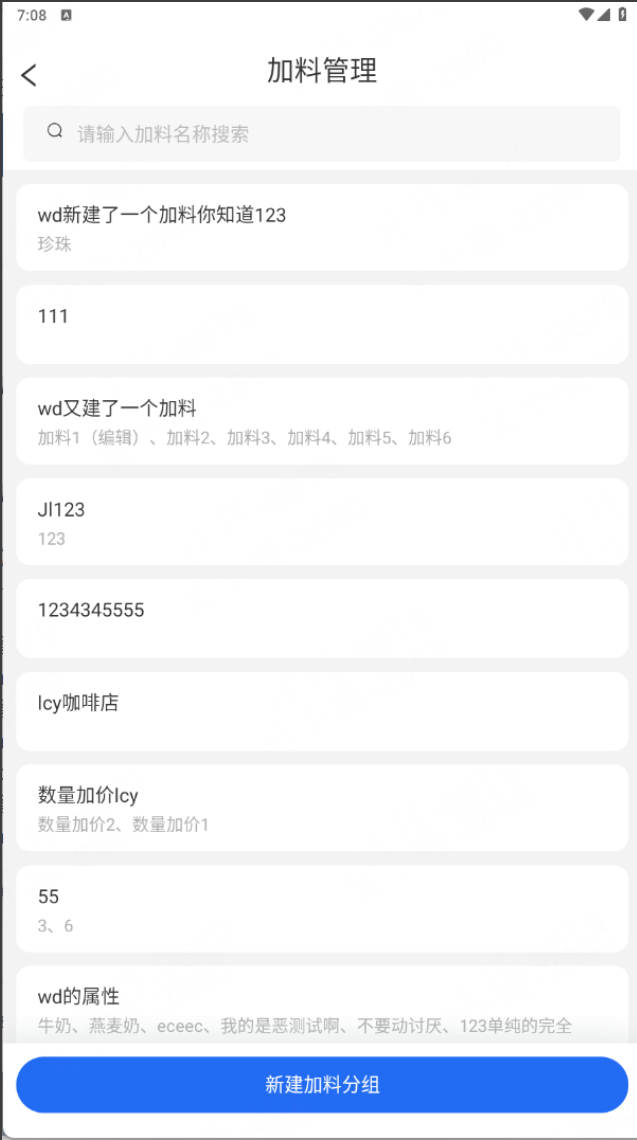Select the Jl123 topping group
This screenshot has height=1140, width=637.
pos(321,522)
